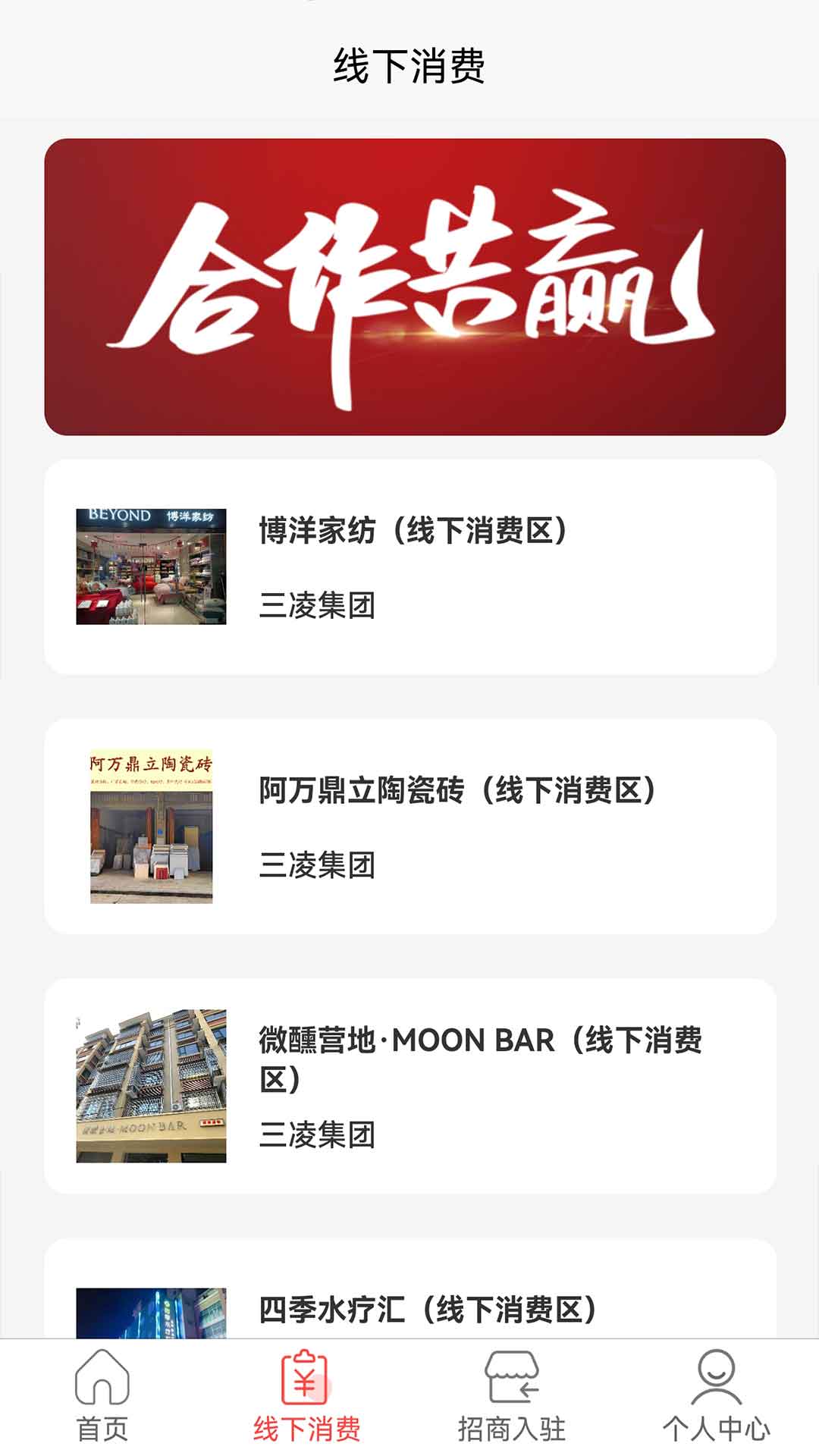Tap the 四季水疗汇 night-view thumbnail
Viewport: 819px width, 1456px height.
tap(152, 1319)
